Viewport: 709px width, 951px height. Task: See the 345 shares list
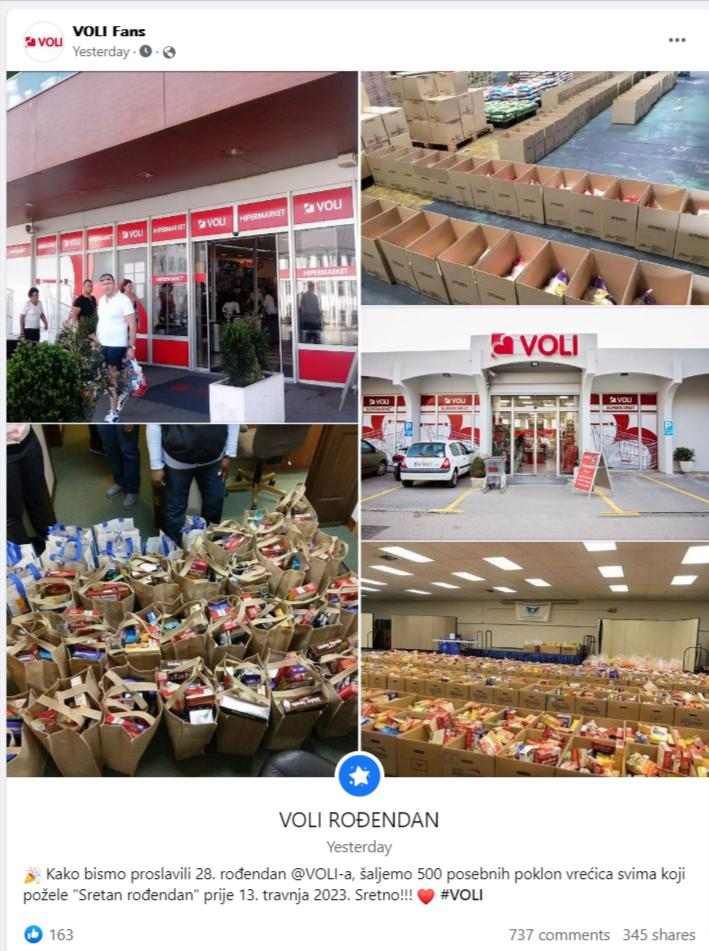click(658, 934)
